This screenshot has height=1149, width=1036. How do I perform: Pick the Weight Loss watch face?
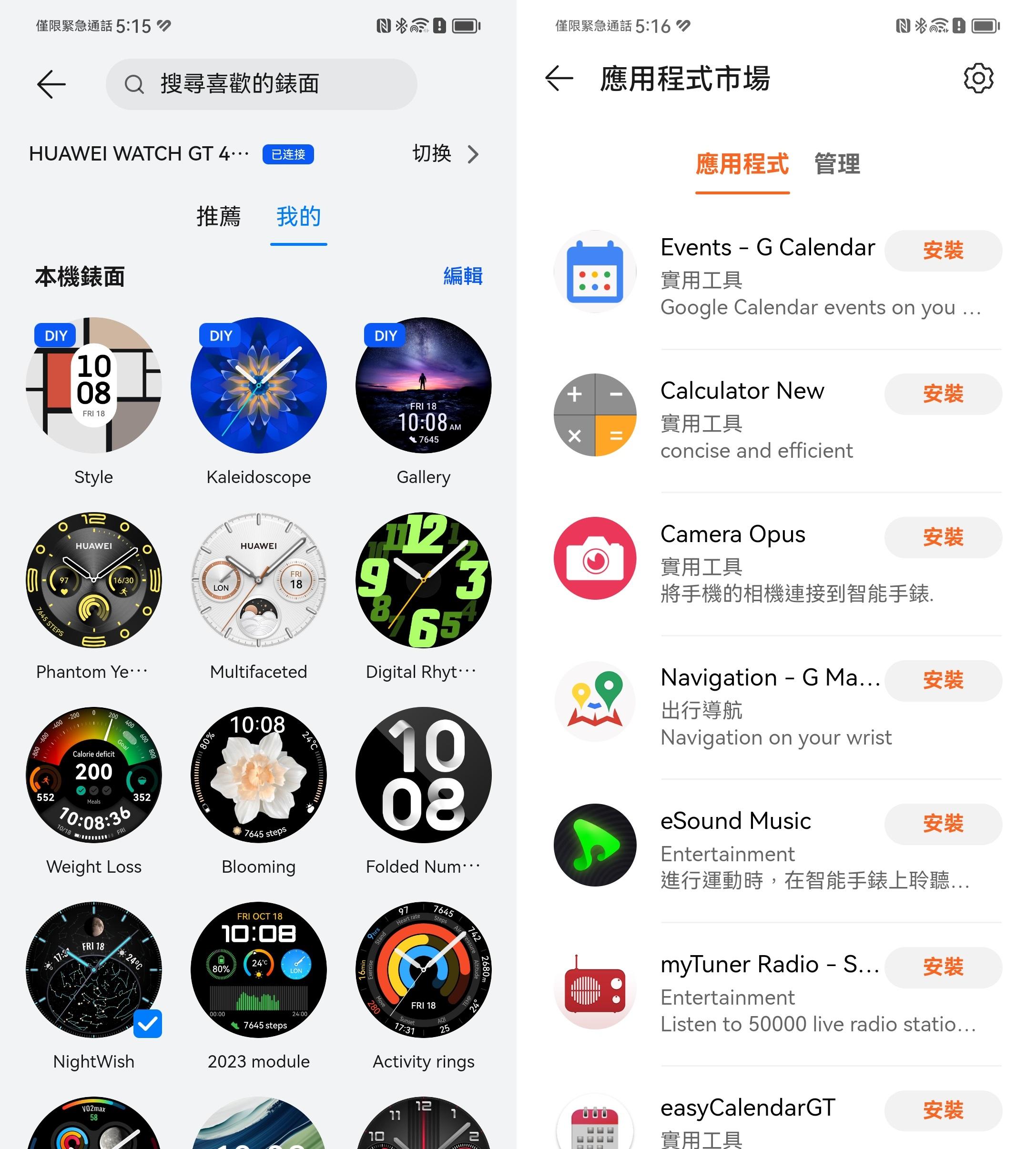tap(94, 775)
